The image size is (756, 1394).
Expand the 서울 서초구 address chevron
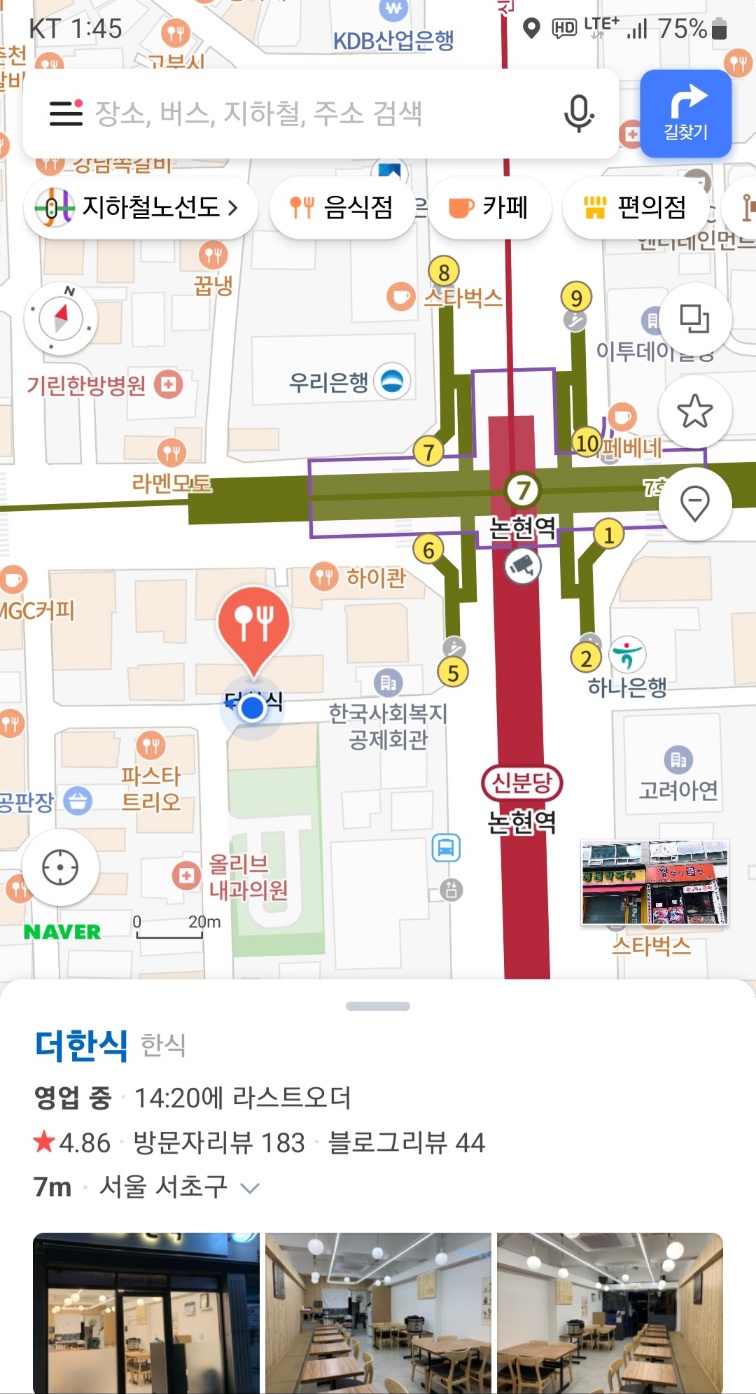[x=250, y=1188]
